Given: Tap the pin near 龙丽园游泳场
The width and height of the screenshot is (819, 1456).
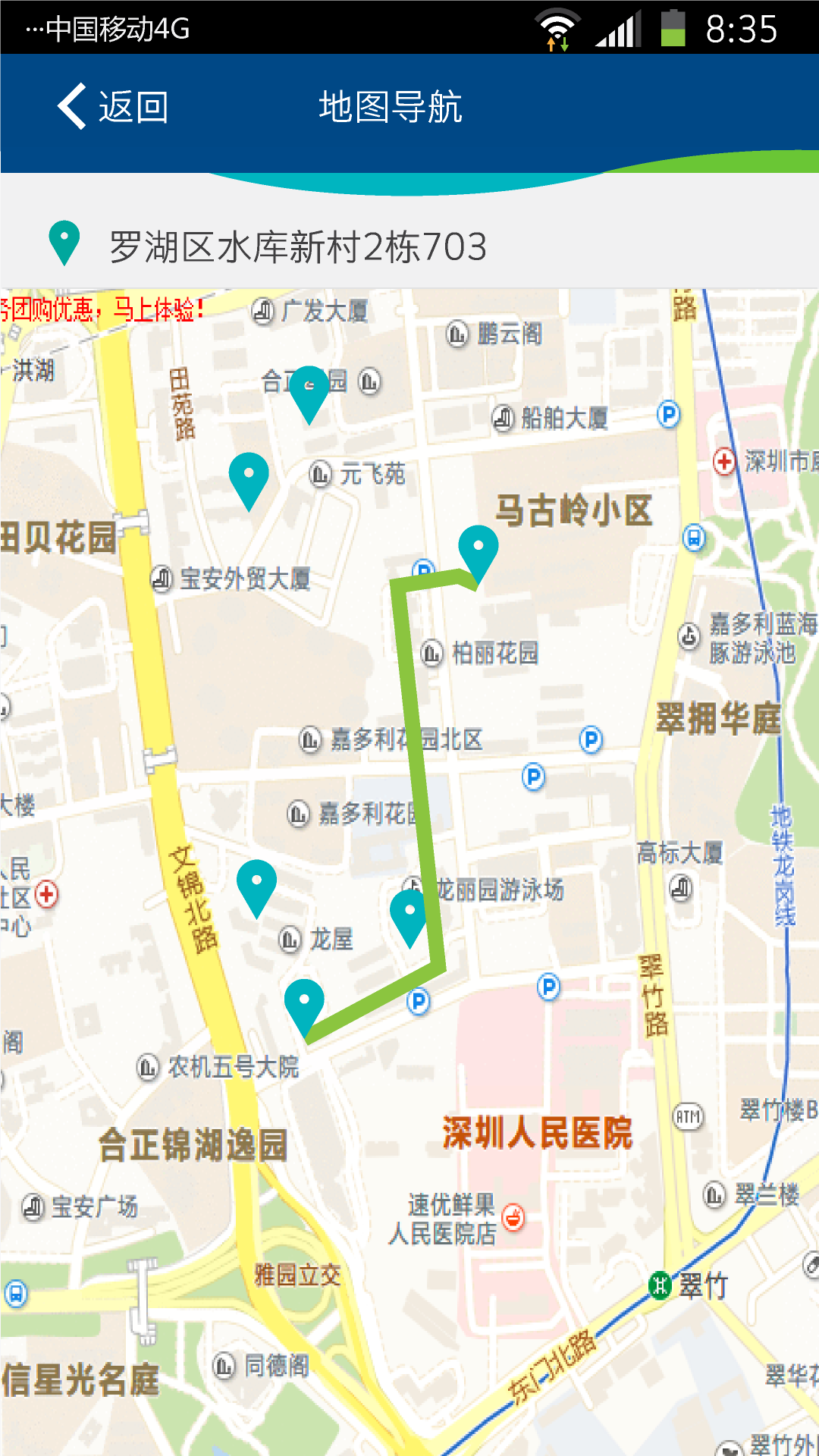Looking at the screenshot, I should pos(409,915).
